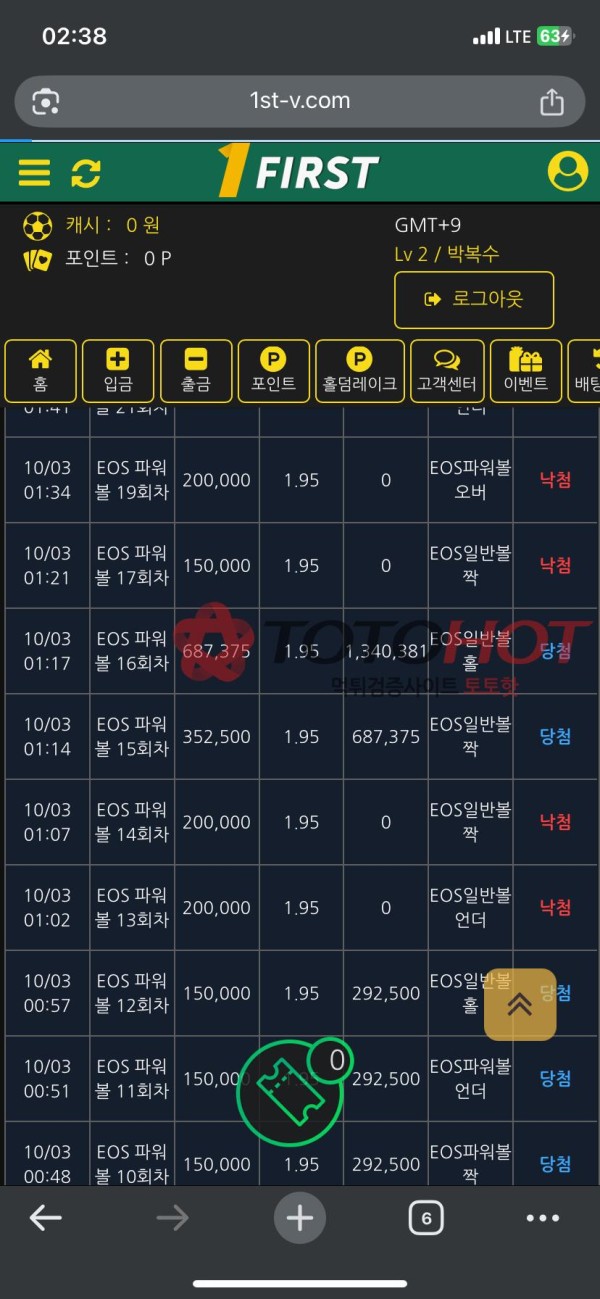The height and width of the screenshot is (1299, 600).
Task: Share this page from the browser bar
Action: [551, 101]
